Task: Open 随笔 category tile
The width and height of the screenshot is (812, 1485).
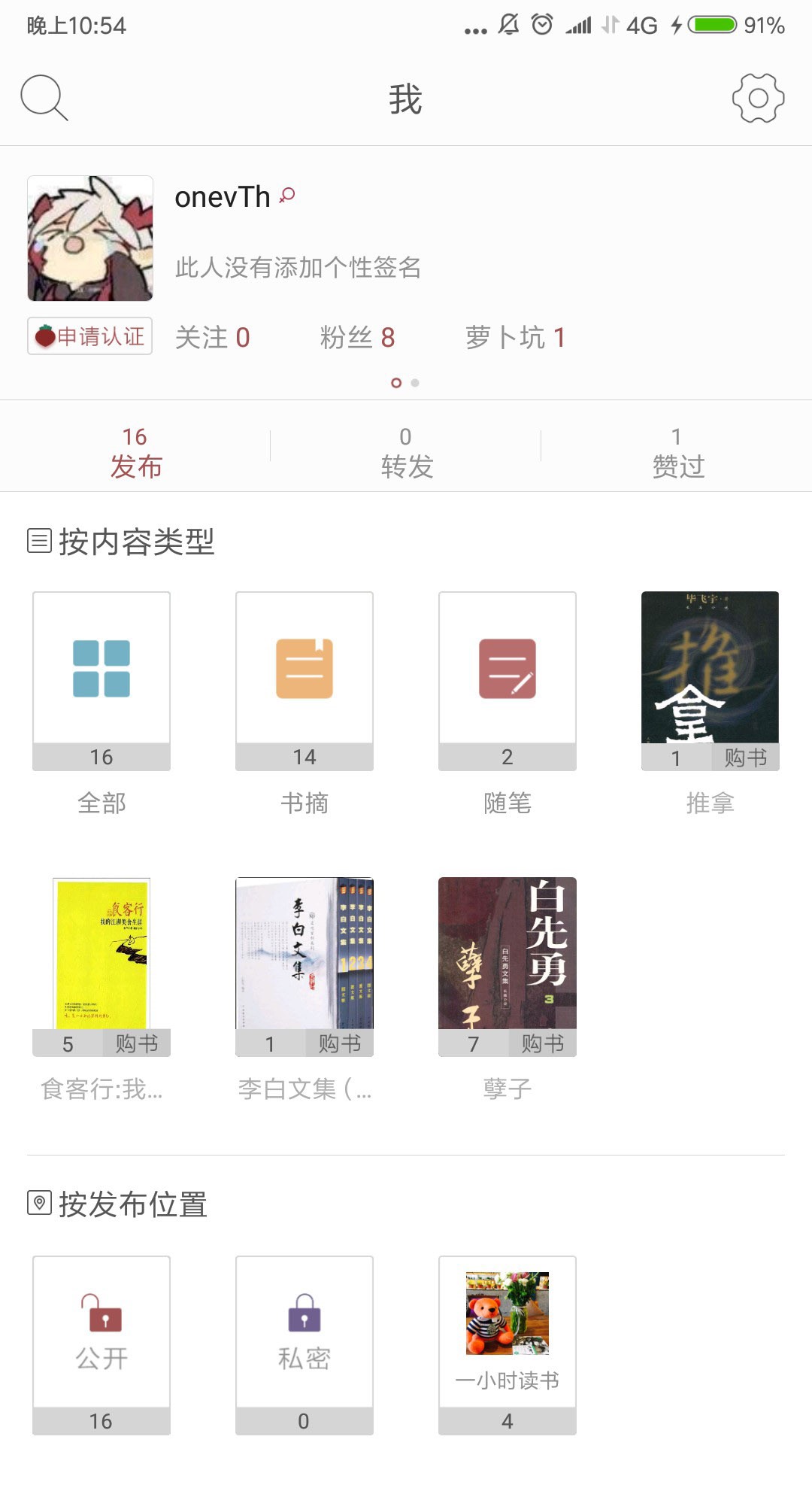Action: pyautogui.click(x=507, y=681)
